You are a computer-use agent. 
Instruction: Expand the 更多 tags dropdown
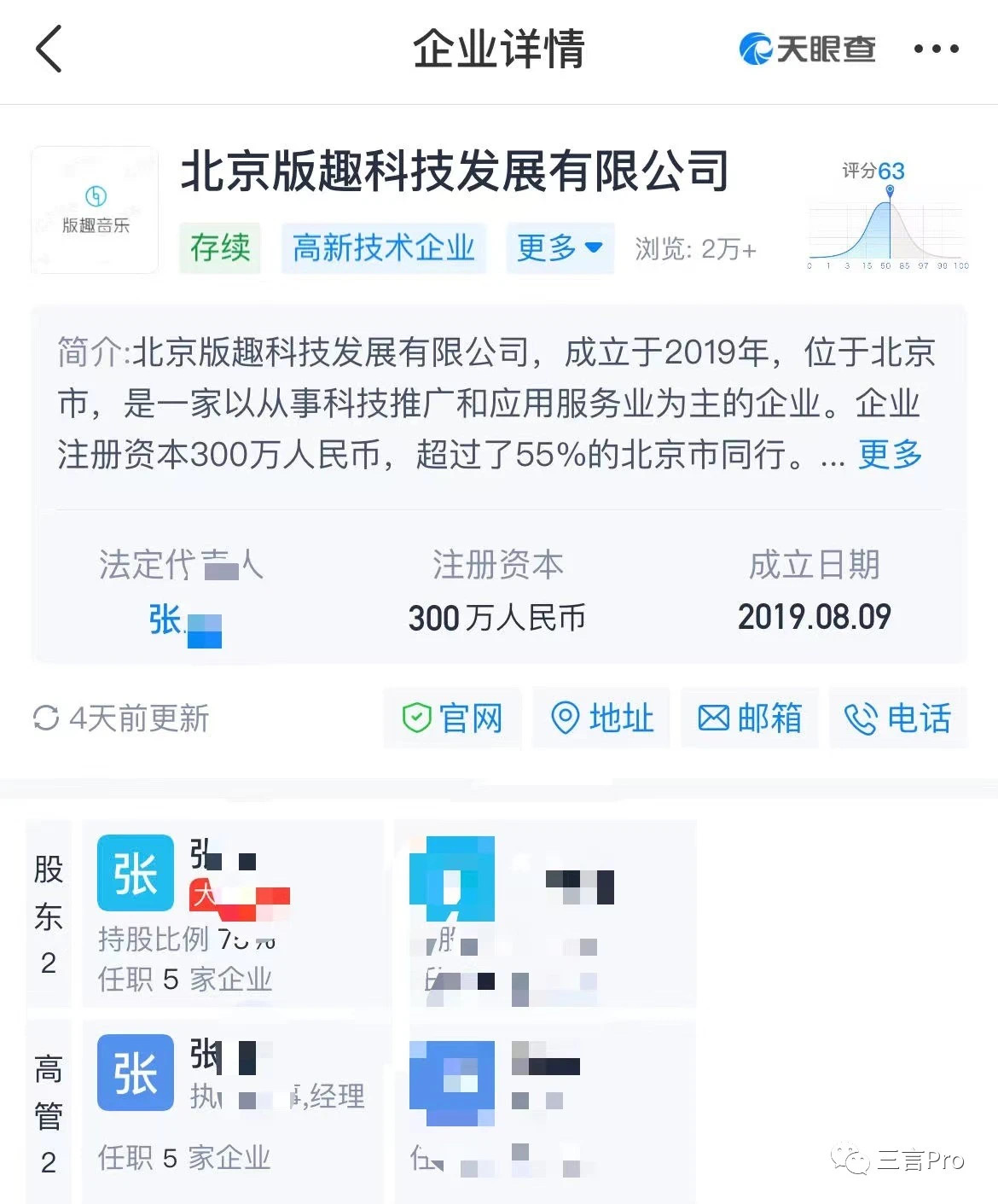tap(560, 248)
